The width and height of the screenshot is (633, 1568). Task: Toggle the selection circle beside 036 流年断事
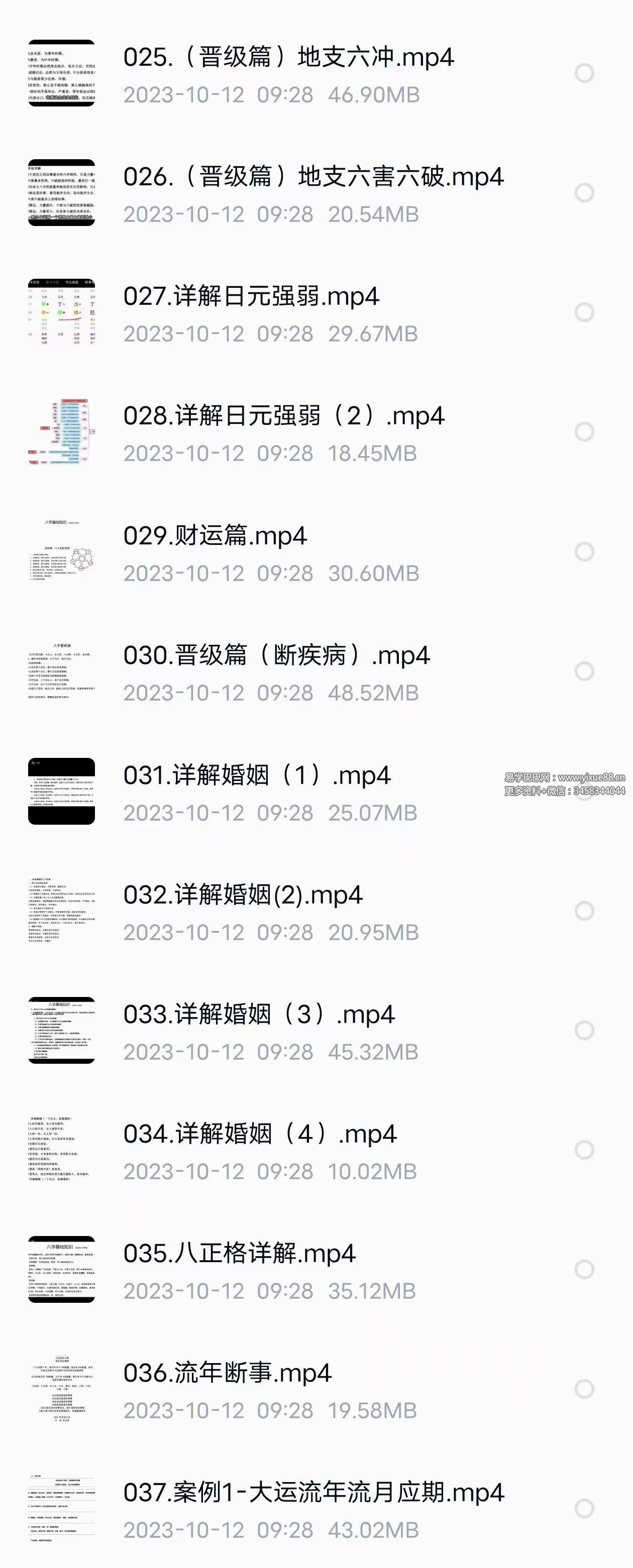point(585,1387)
